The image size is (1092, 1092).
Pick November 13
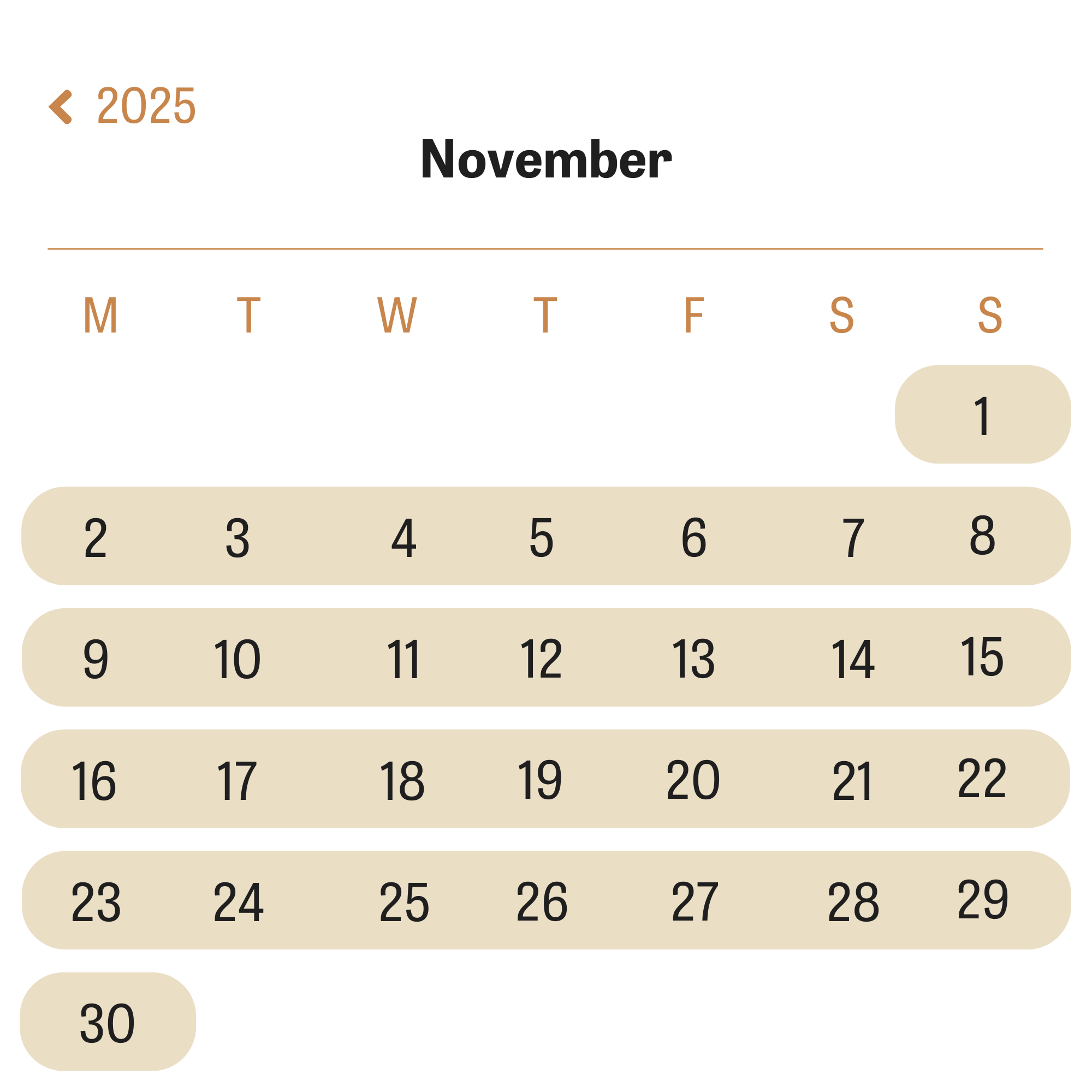click(693, 658)
